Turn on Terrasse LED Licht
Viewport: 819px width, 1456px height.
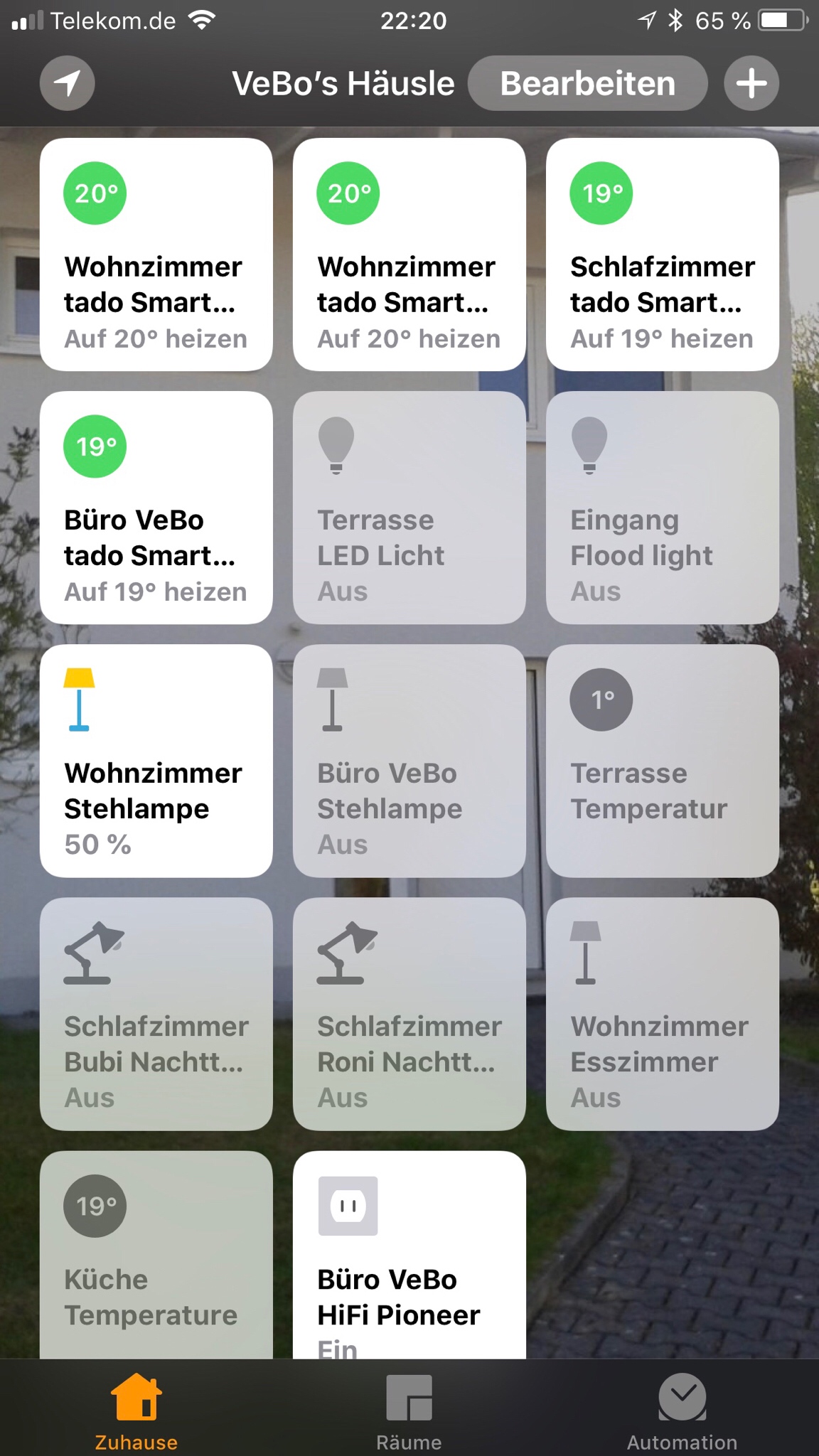pos(409,508)
